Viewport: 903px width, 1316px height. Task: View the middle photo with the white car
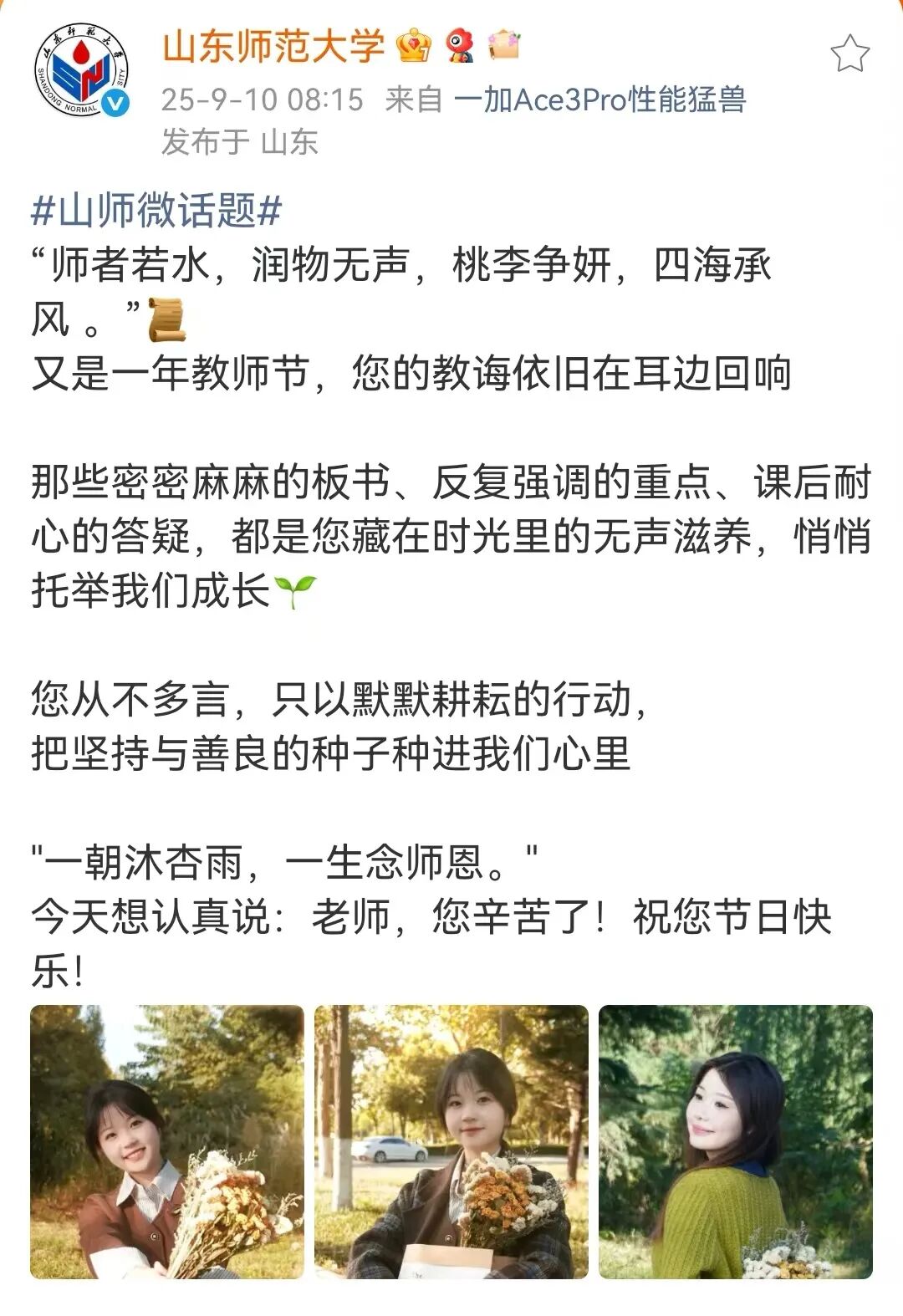[x=451, y=1141]
